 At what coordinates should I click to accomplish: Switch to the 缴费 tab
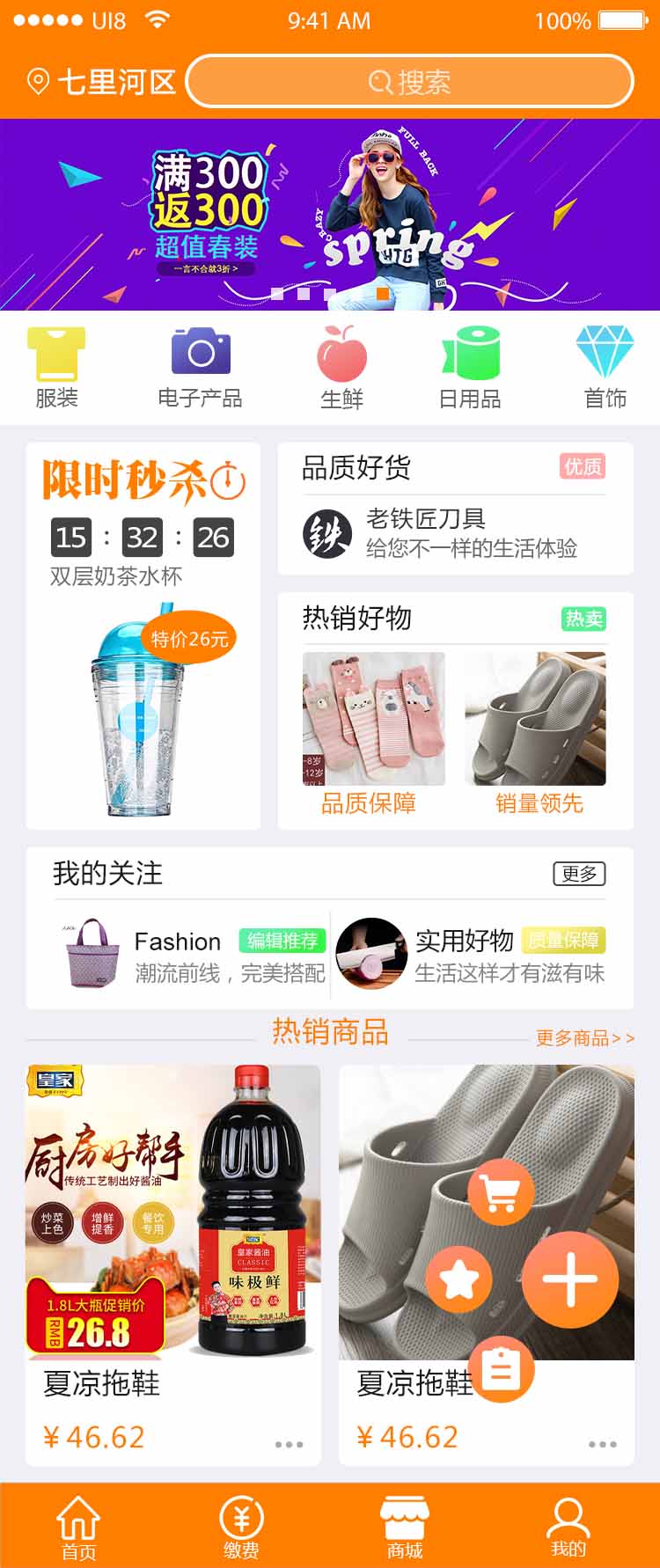pyautogui.click(x=241, y=1528)
